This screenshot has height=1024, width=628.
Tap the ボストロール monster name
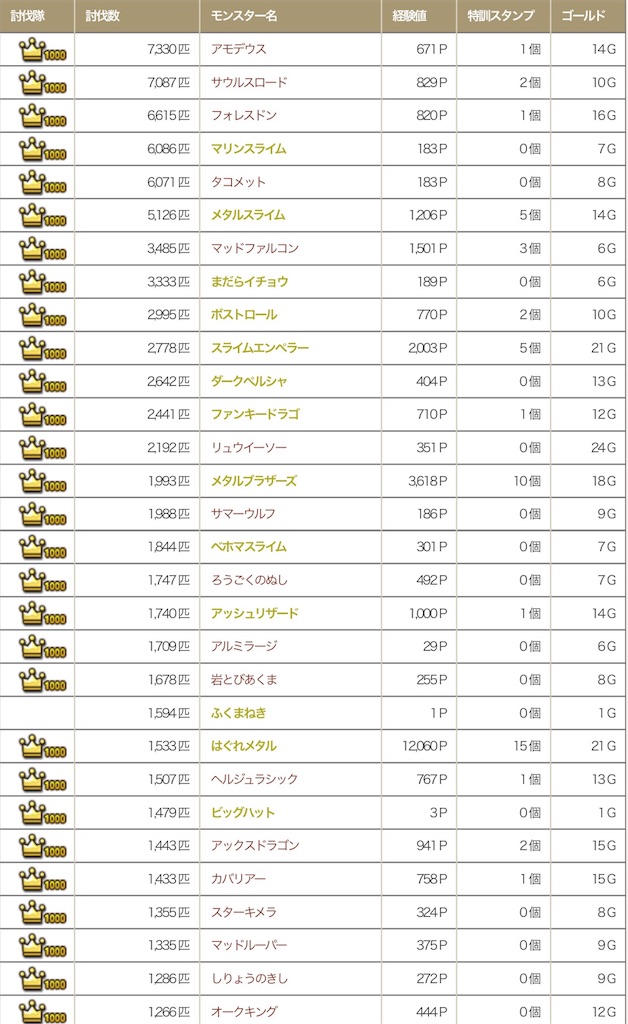pos(244,315)
